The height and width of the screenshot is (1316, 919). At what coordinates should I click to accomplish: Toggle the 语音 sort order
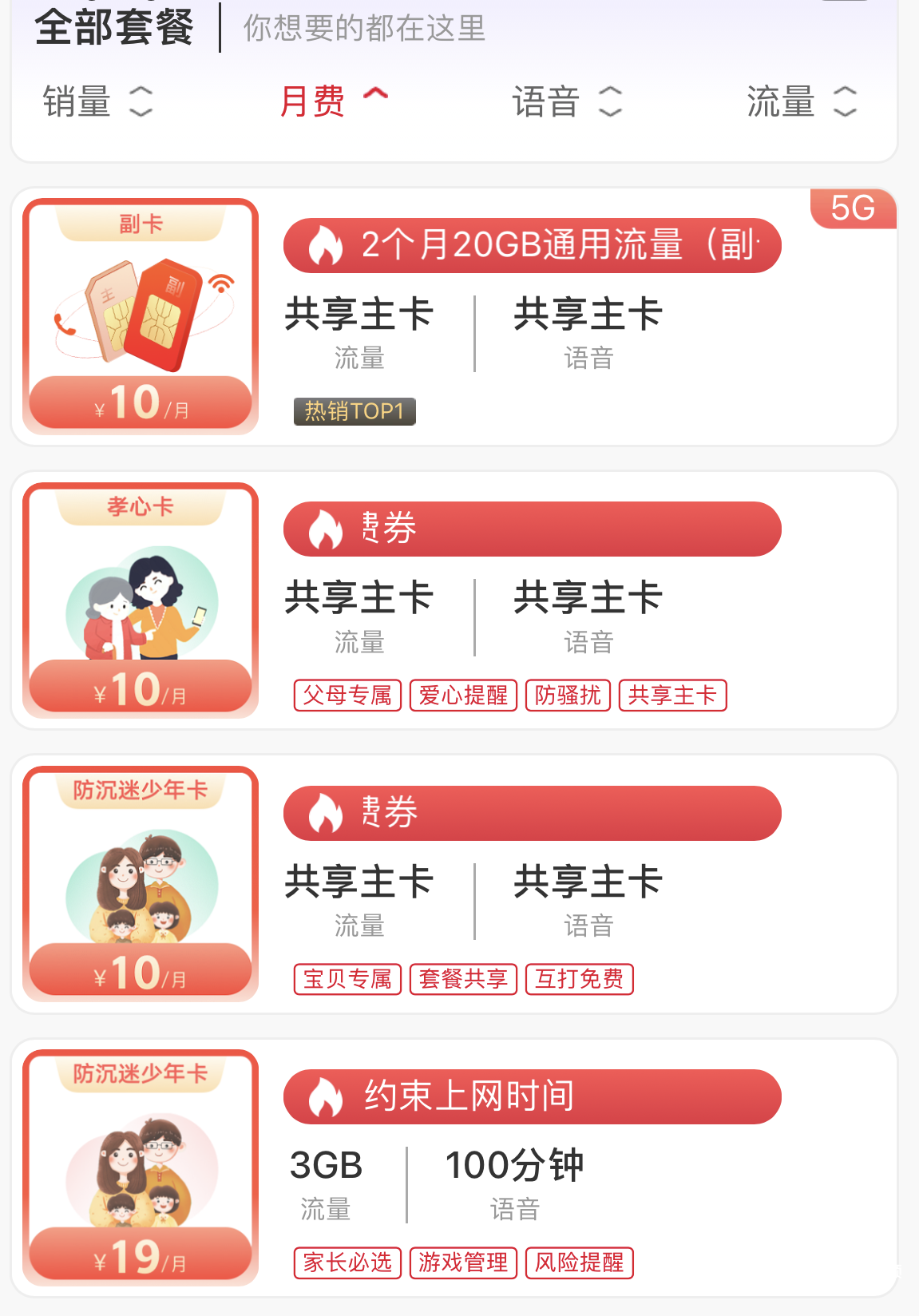pos(564,101)
